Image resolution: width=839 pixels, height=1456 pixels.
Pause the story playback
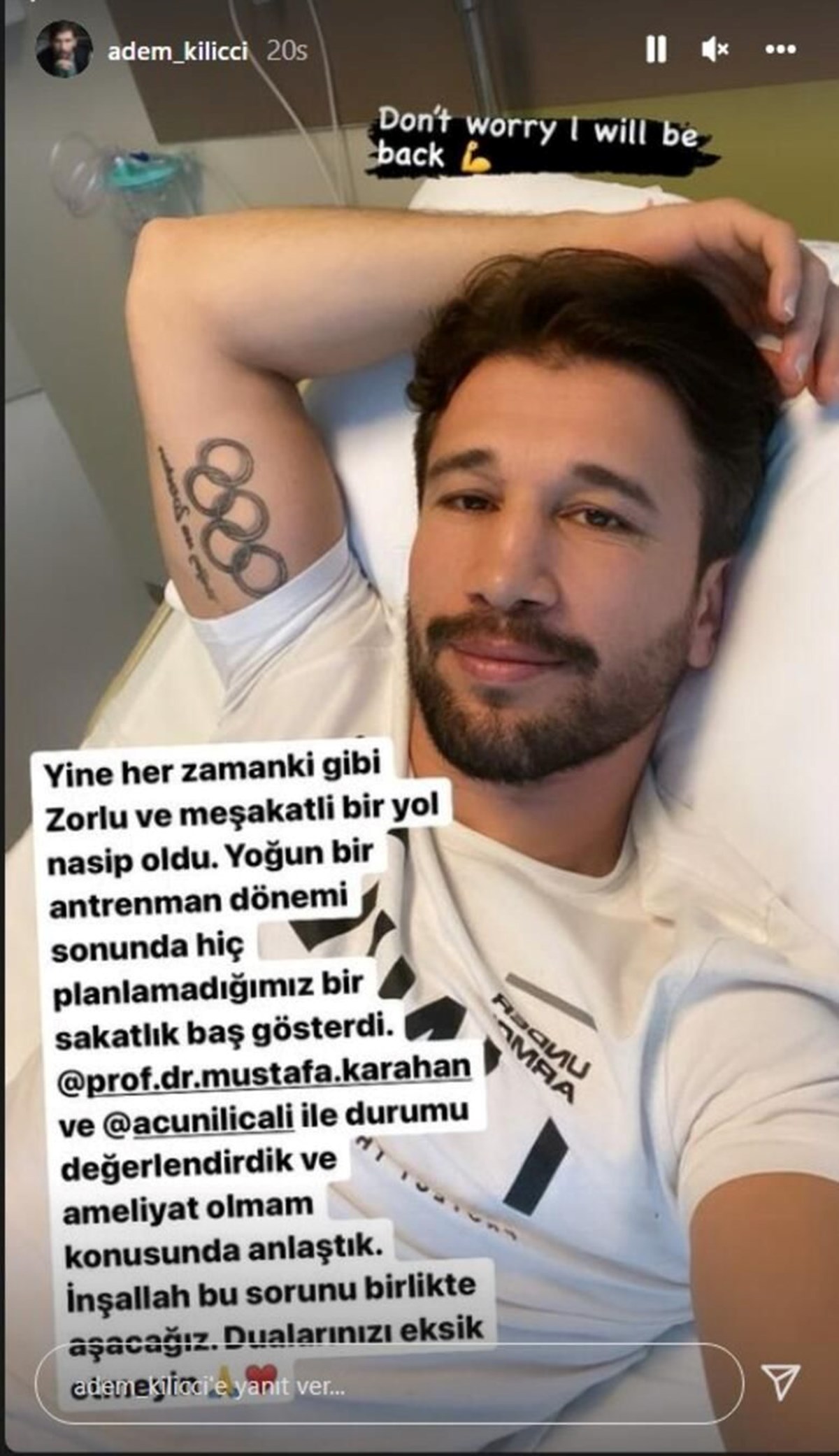click(x=655, y=51)
